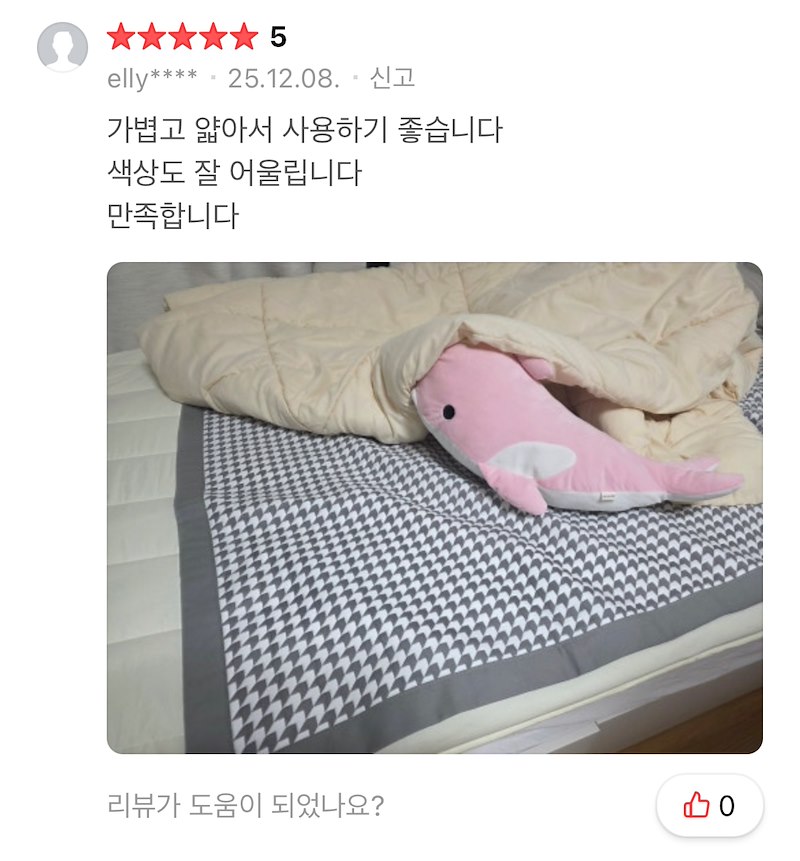Mark the review as helpful with thumbs-up
The image size is (800, 861).
pos(709,805)
